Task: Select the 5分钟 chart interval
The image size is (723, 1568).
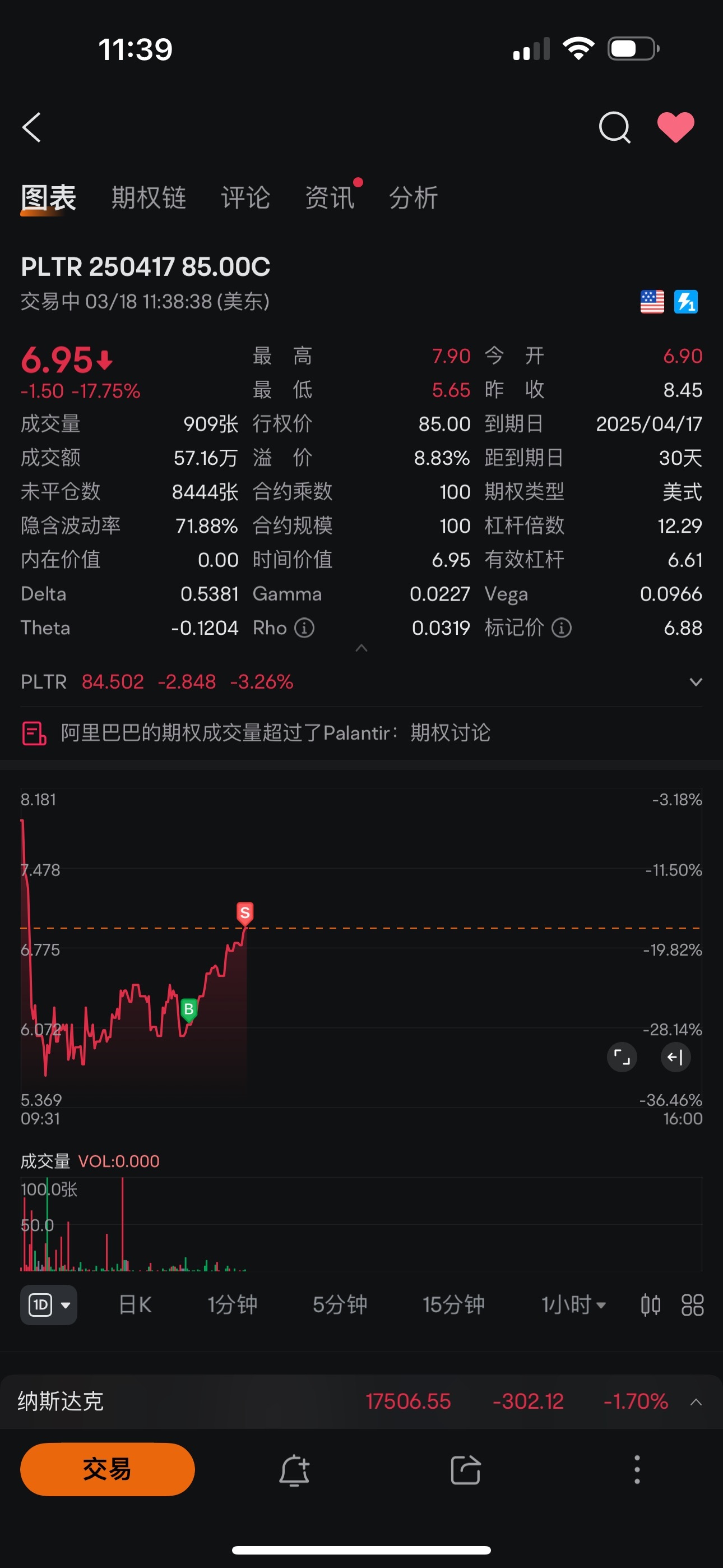Action: point(340,1304)
